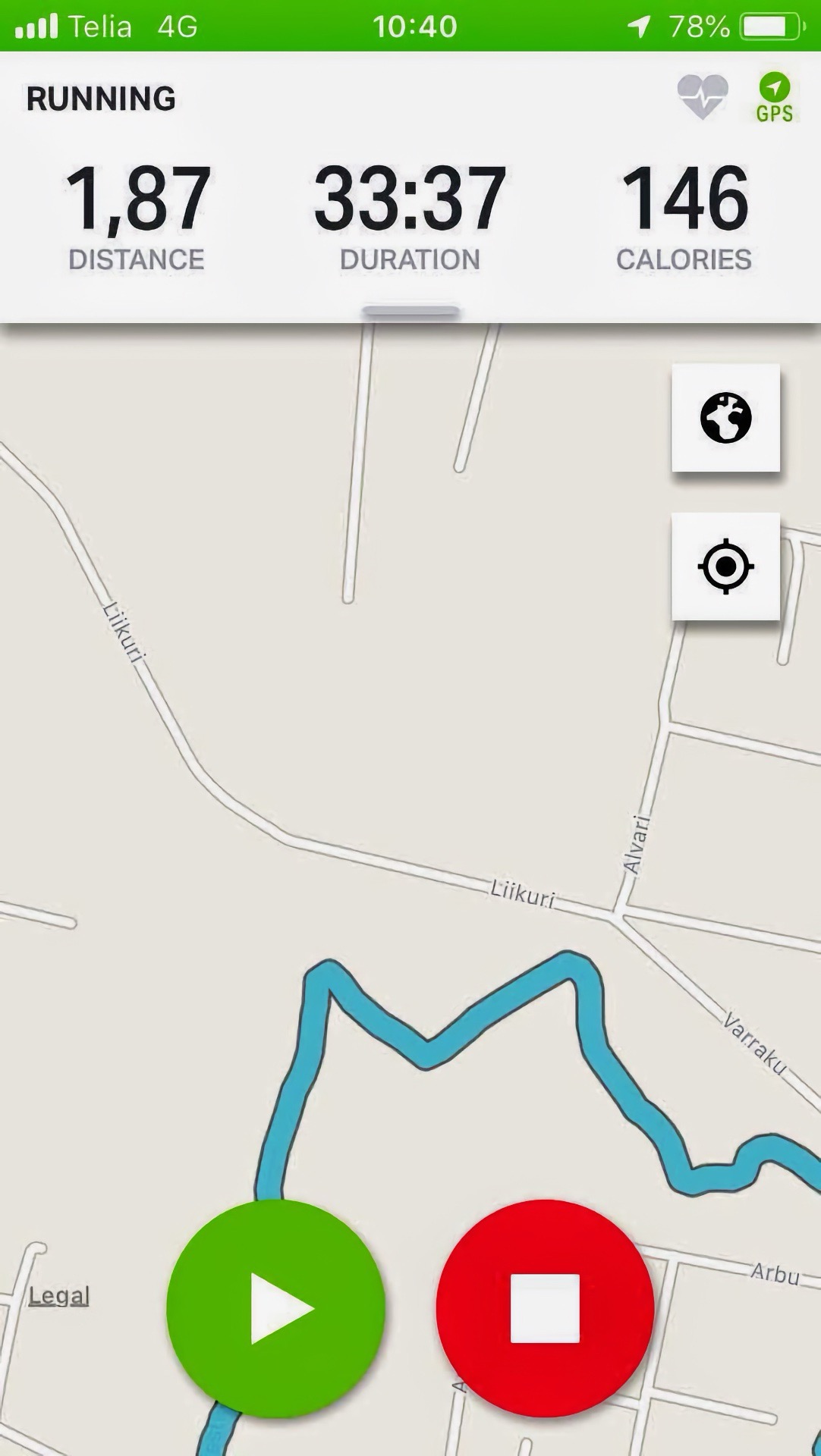Open the heart rate monitor icon
This screenshot has height=1456, width=821.
[x=703, y=97]
